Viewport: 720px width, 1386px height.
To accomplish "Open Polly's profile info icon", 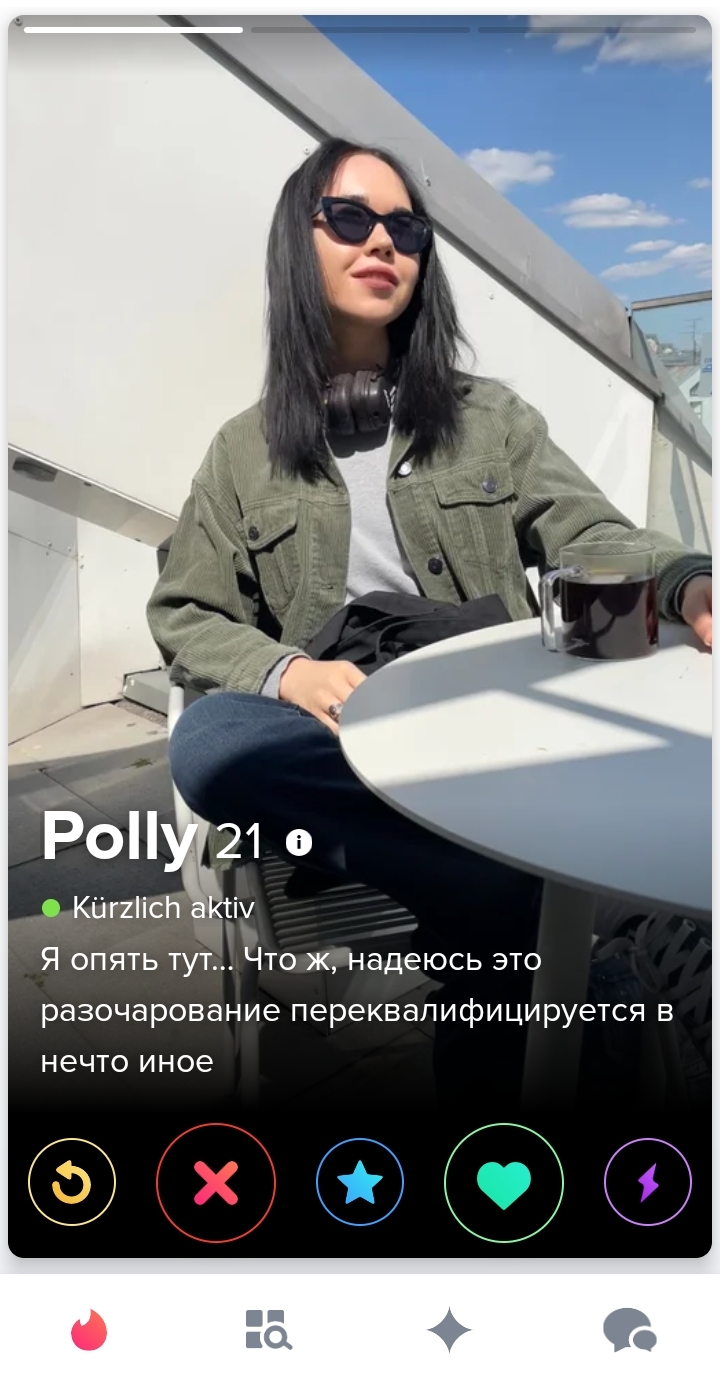I will [x=299, y=843].
